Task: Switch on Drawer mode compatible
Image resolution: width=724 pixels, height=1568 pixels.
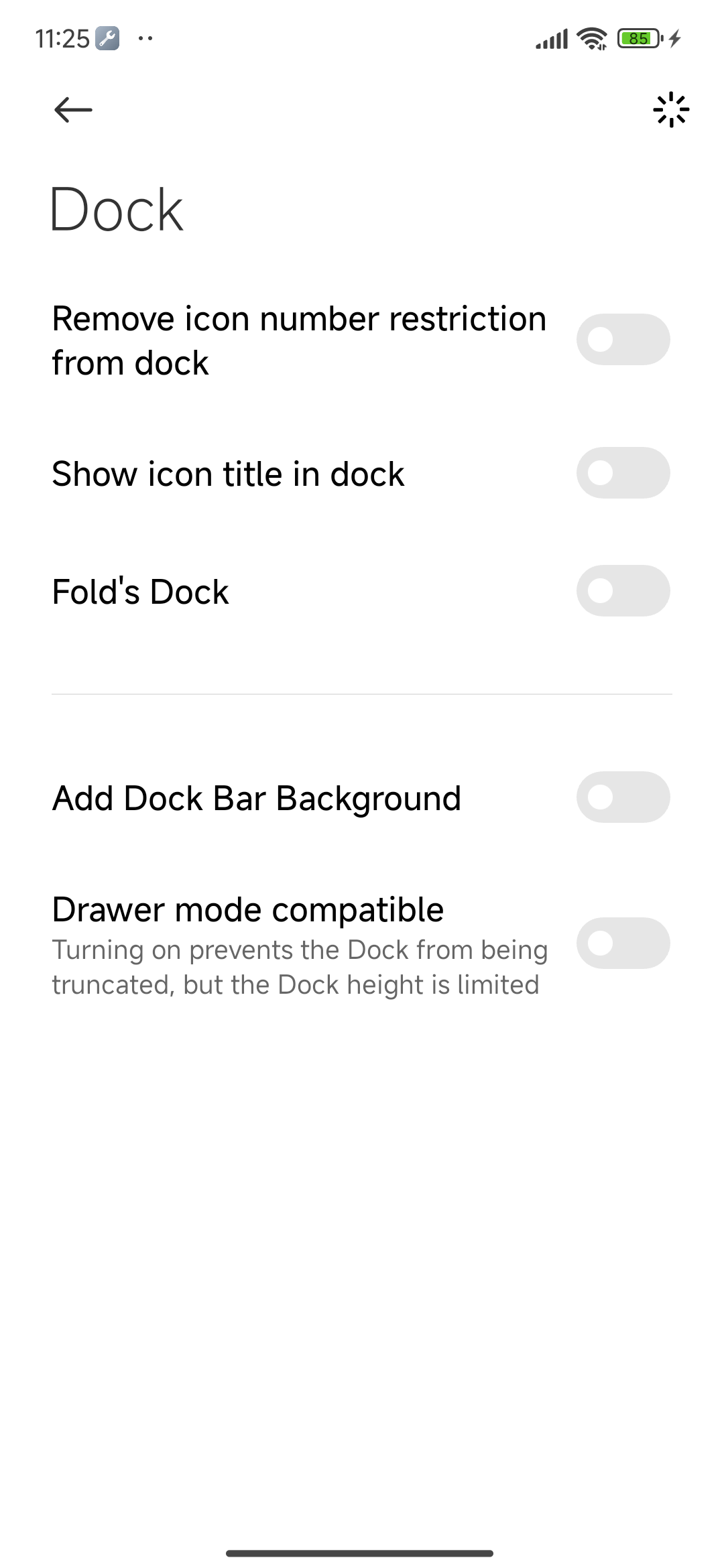Action: (623, 943)
